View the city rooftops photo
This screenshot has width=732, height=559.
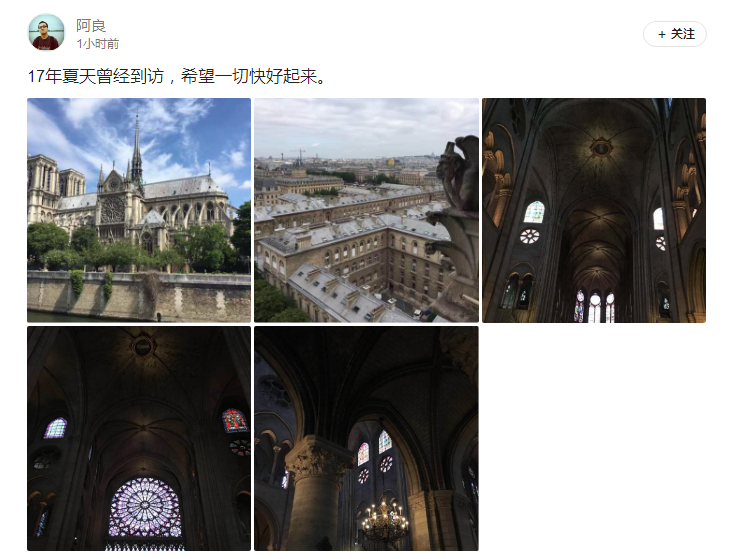pos(366,210)
